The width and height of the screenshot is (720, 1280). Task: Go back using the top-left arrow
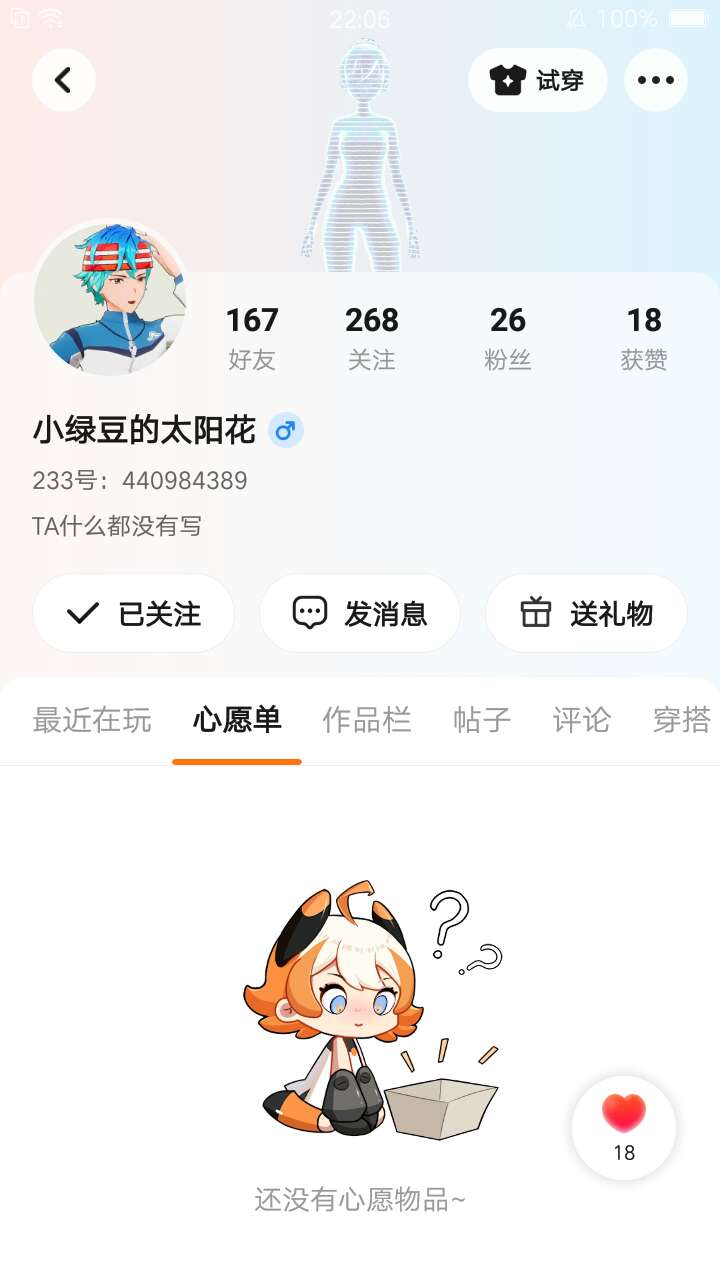point(64,80)
